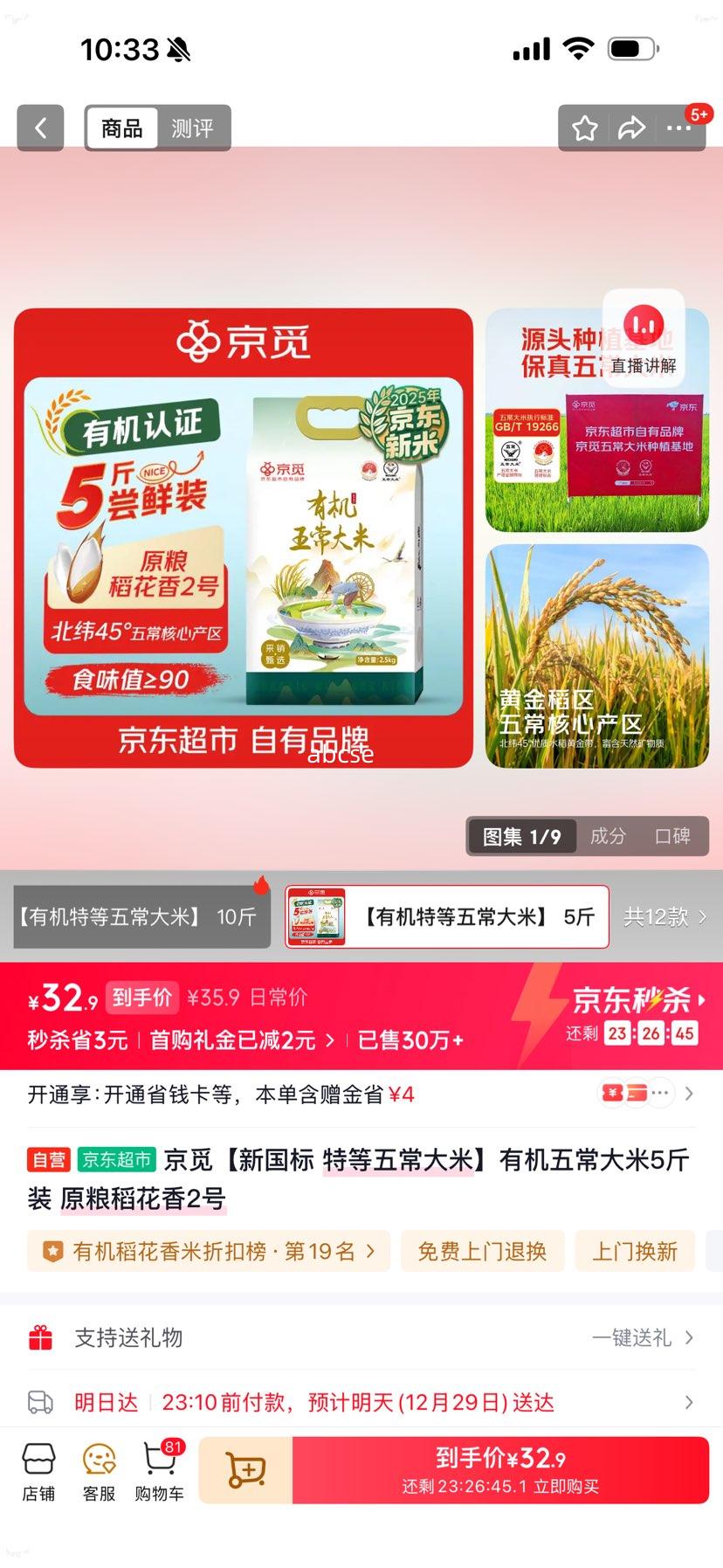Add item via the cart-plus icon
The height and width of the screenshot is (1568, 723).
(247, 1469)
